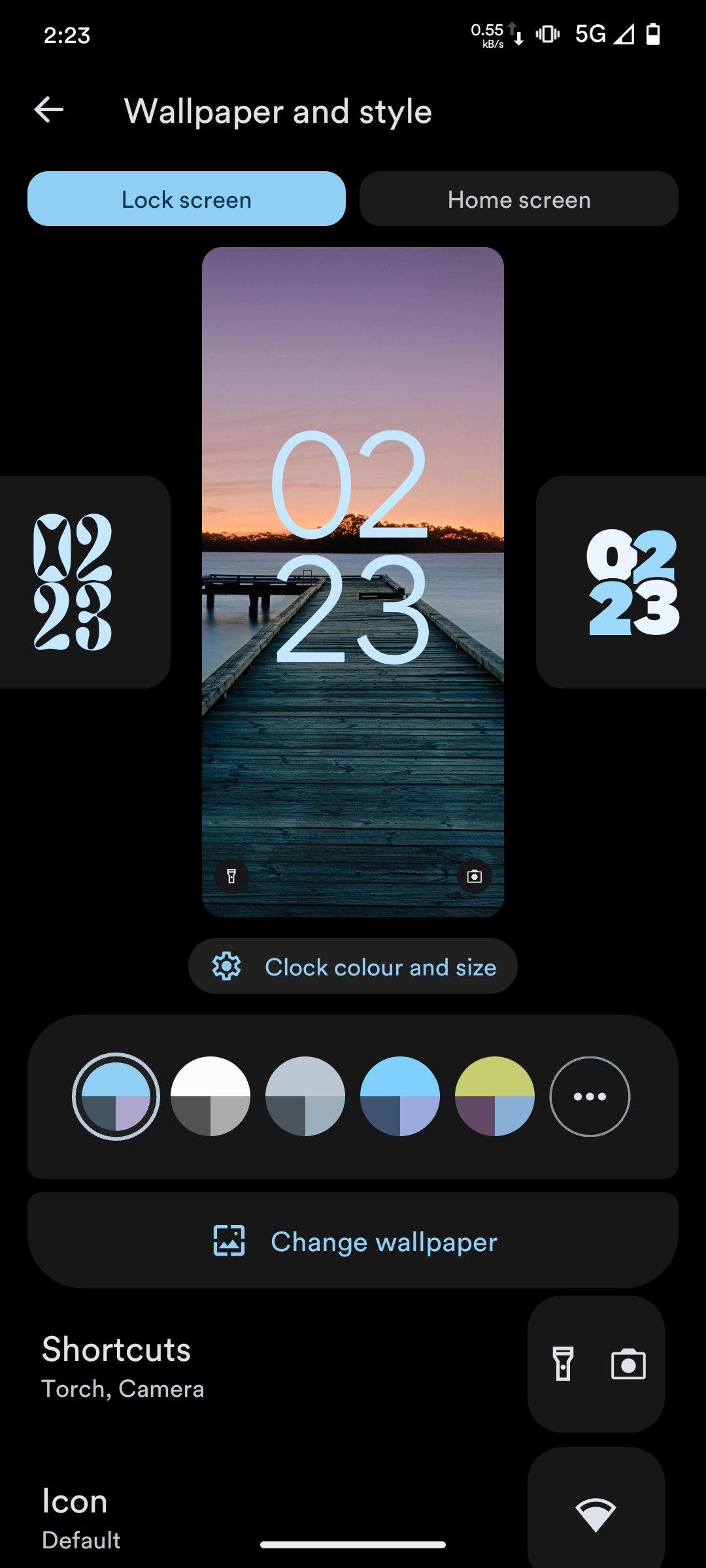Select the white and grey colour palette
This screenshot has height=1568, width=706.
click(x=210, y=1096)
